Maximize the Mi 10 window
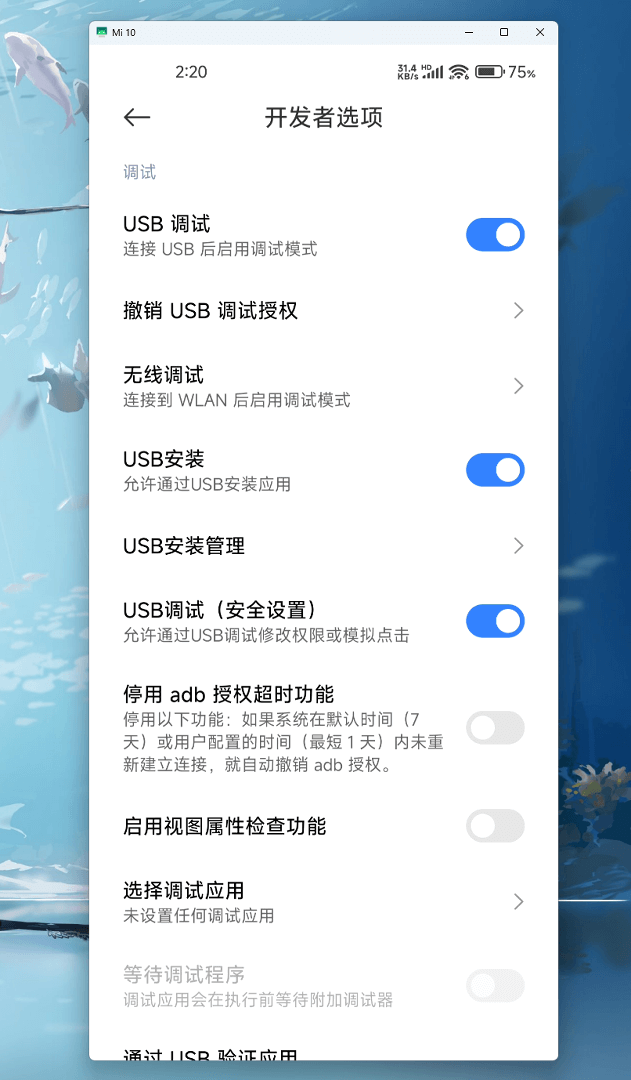 click(x=504, y=32)
